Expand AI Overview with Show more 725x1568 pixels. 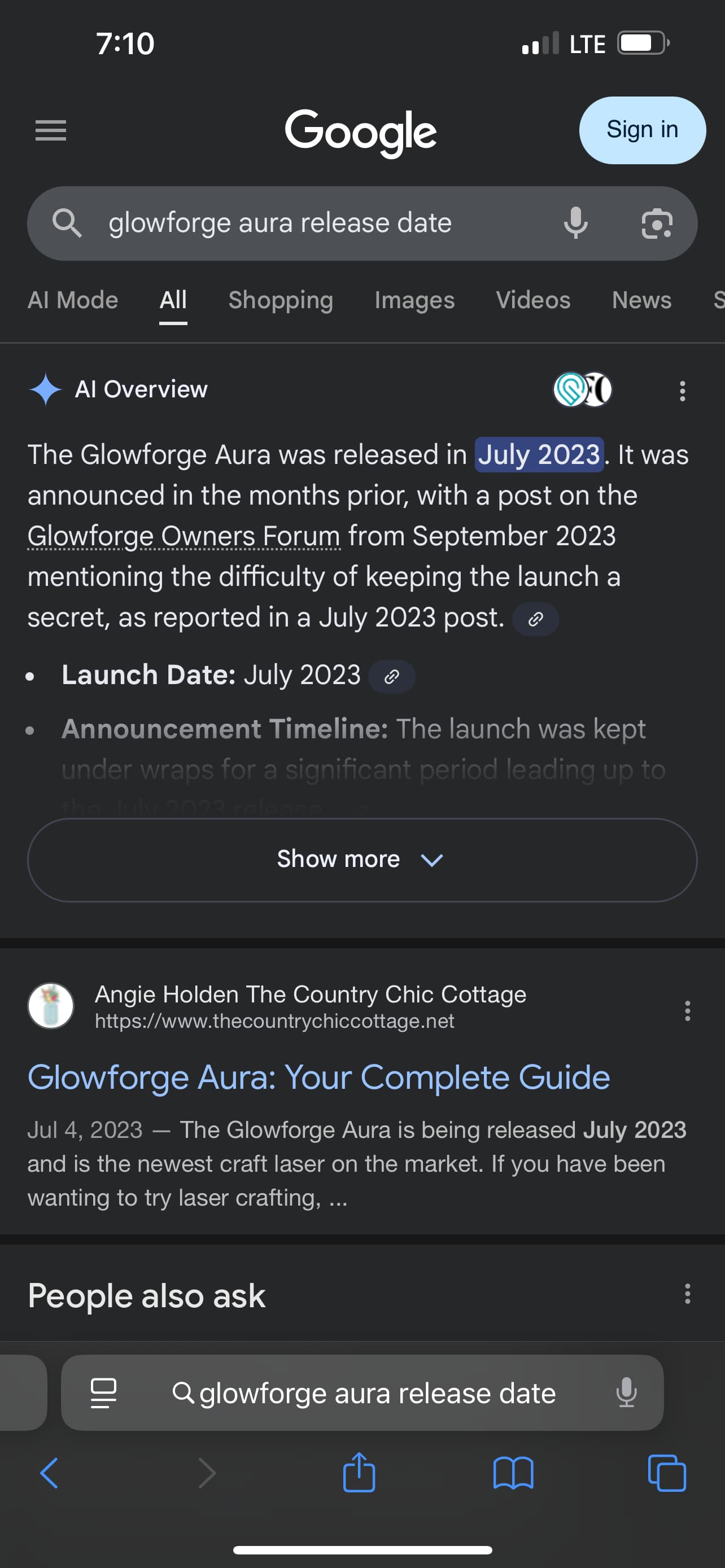click(x=362, y=860)
